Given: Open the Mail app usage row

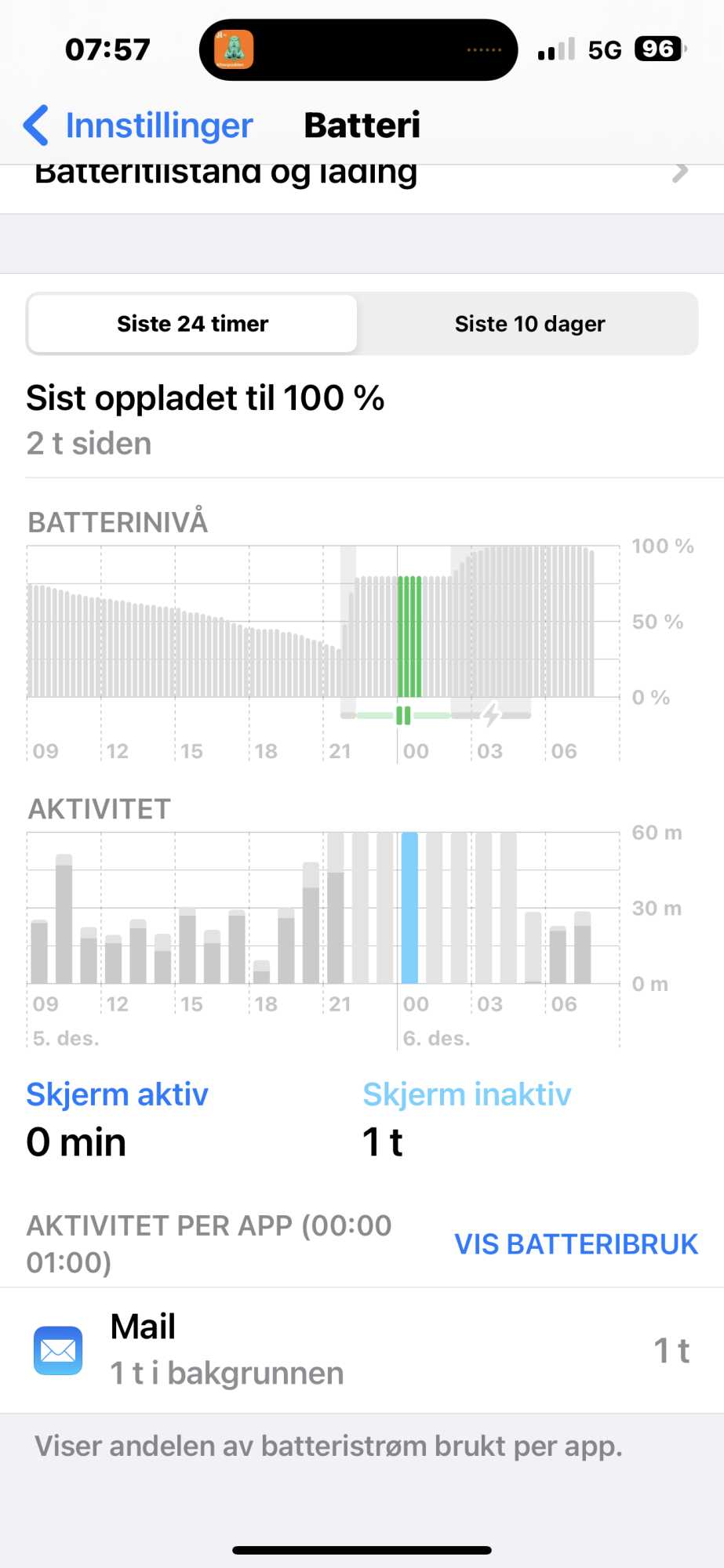Looking at the screenshot, I should pyautogui.click(x=362, y=1351).
